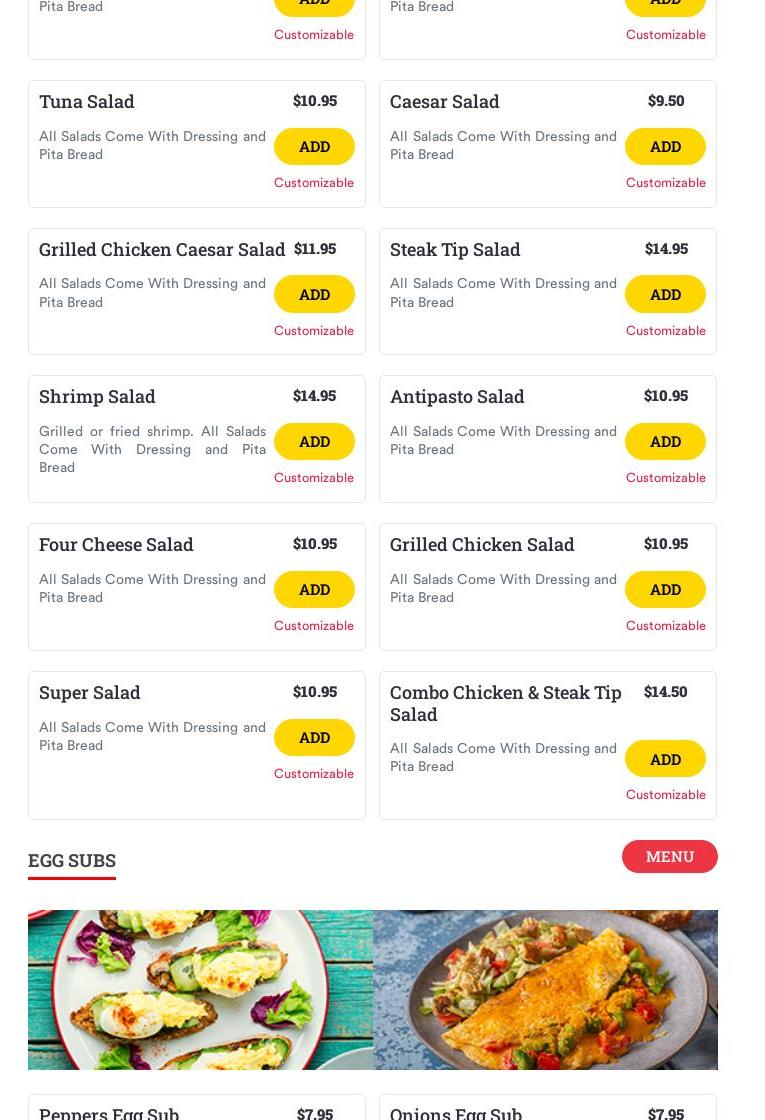Customize the Caesar Salad

coord(665,183)
